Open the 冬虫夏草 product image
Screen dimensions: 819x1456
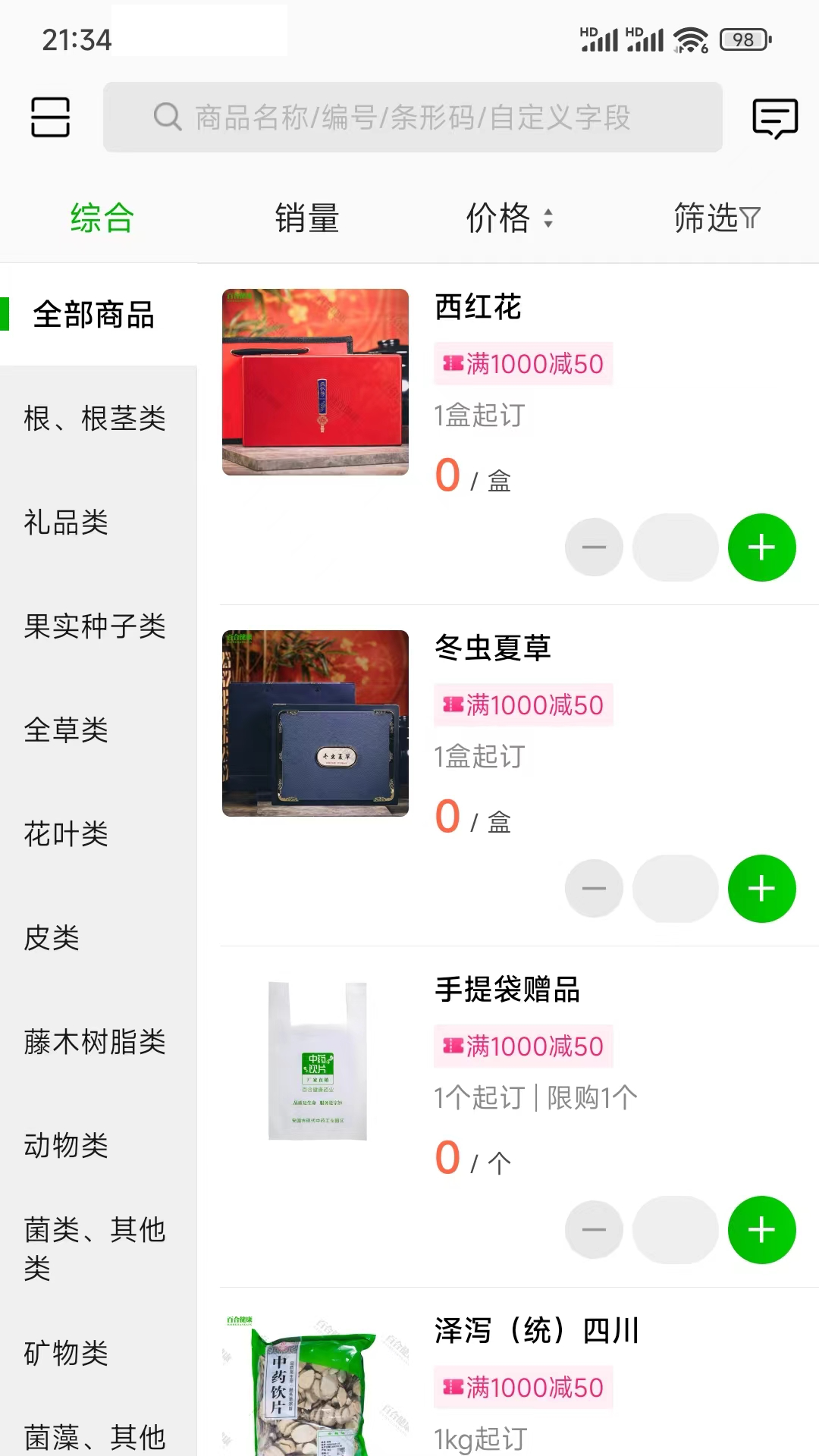tap(315, 723)
